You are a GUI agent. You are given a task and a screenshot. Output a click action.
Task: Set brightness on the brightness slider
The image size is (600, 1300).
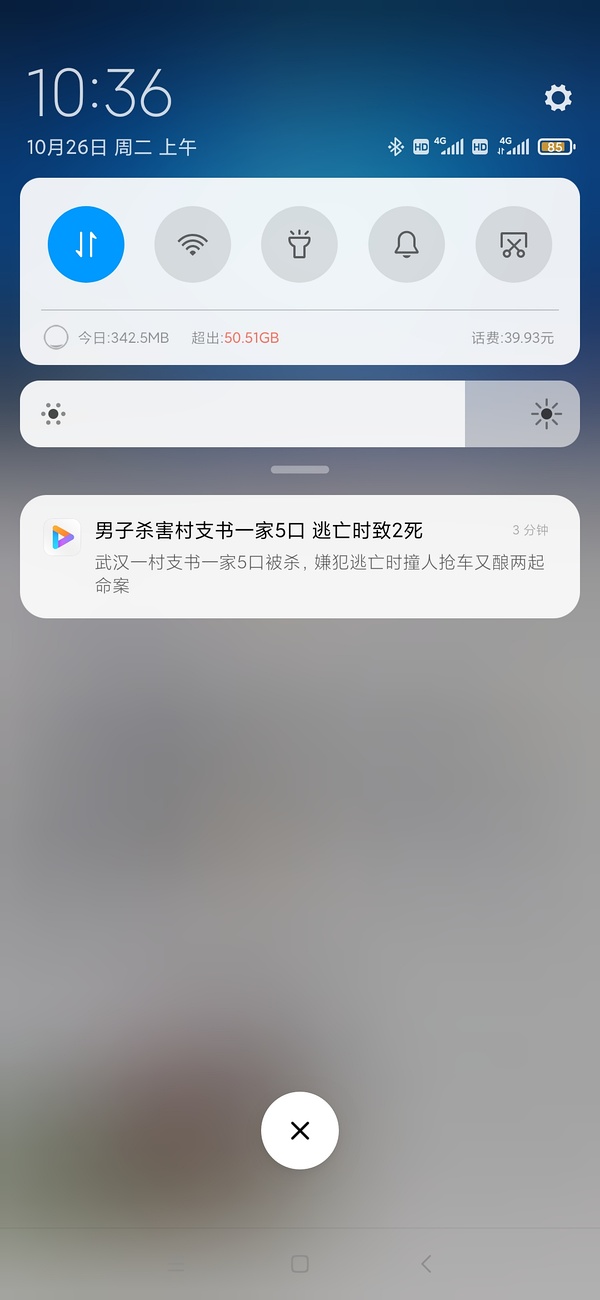300,414
